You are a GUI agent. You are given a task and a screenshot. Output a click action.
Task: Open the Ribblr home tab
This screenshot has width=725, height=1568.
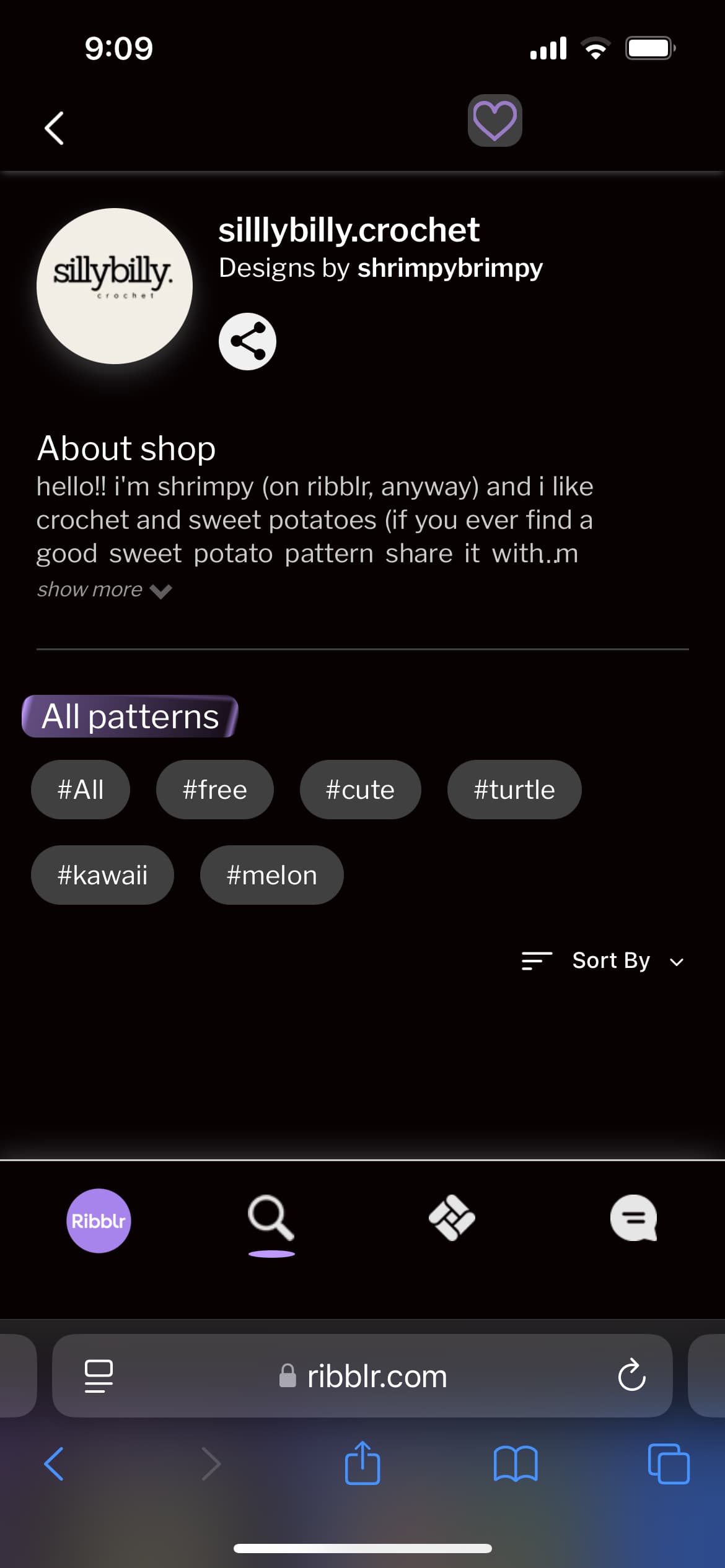pyautogui.click(x=99, y=1221)
